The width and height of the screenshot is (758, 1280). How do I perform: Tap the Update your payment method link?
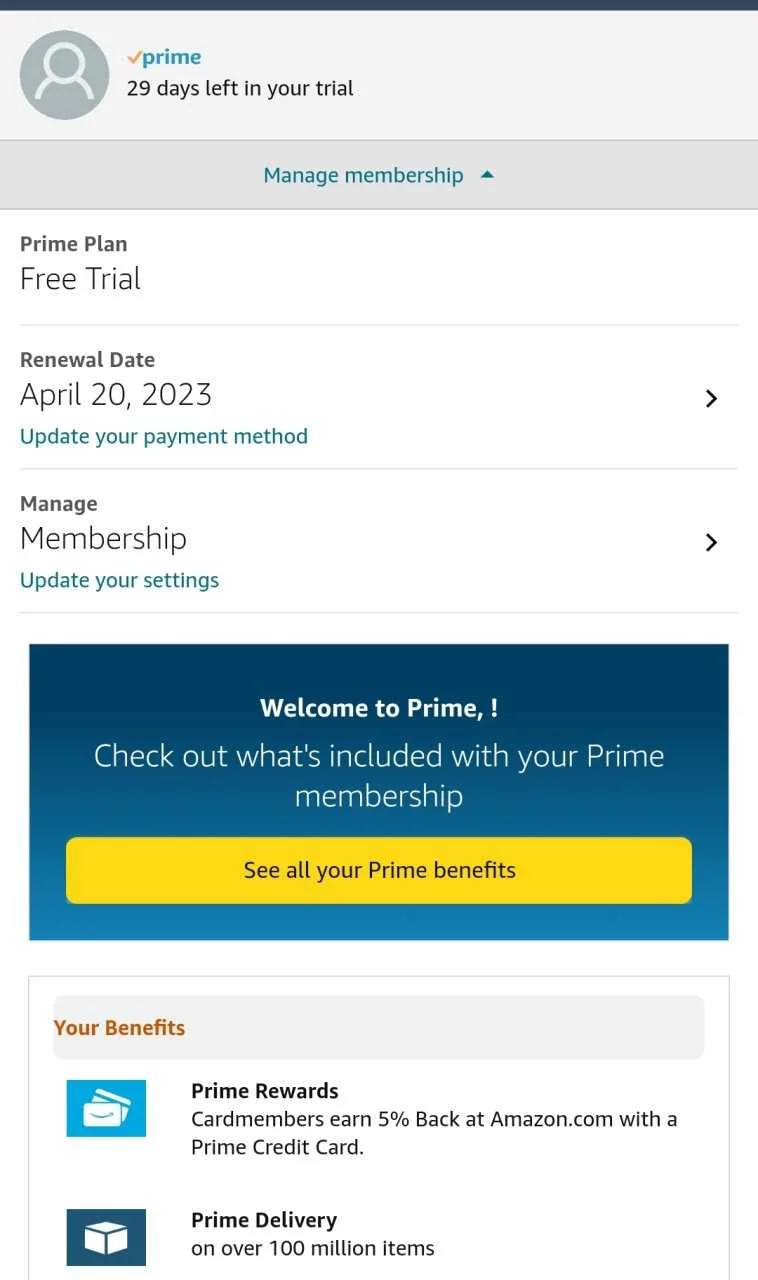[x=164, y=436]
